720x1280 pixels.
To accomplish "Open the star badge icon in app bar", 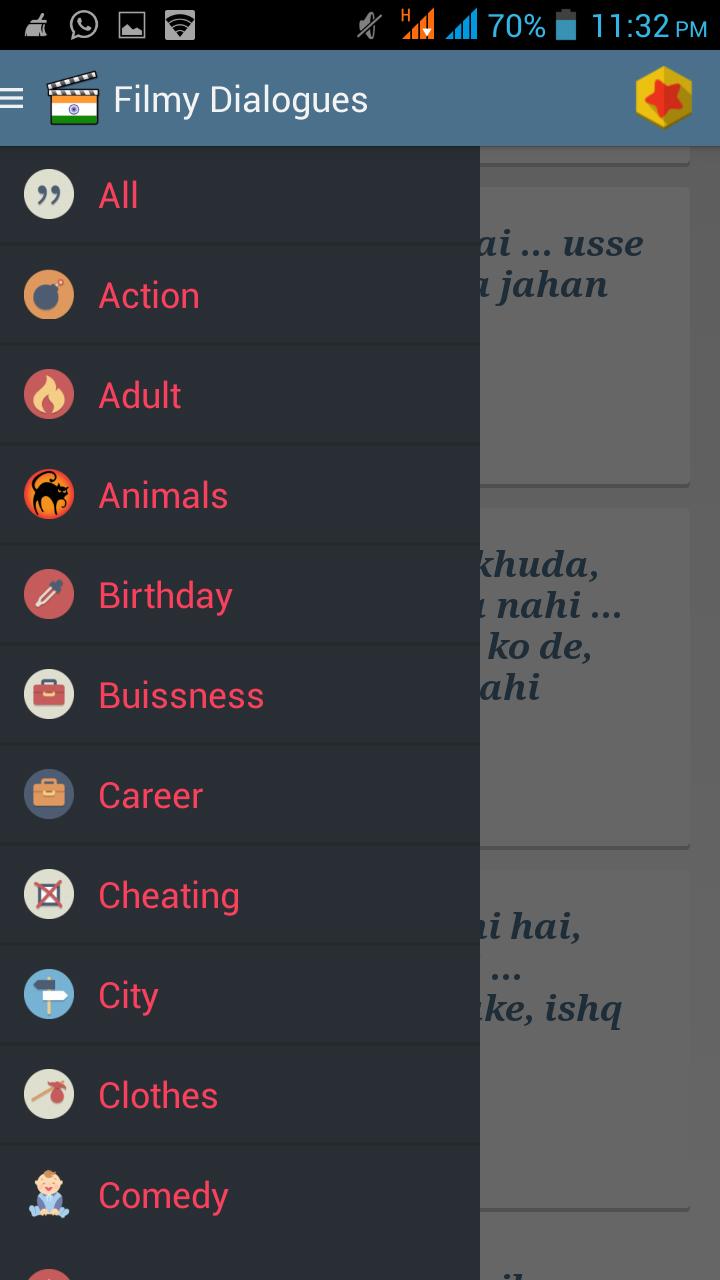I will coord(663,99).
